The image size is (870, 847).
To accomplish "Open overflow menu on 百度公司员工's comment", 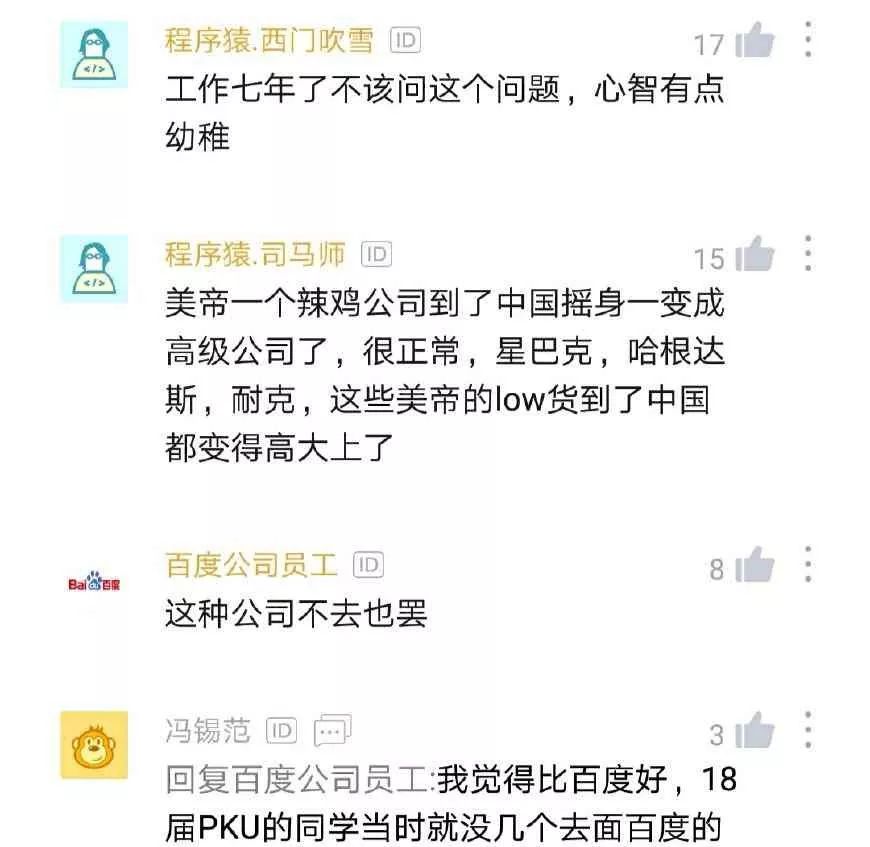I will pyautogui.click(x=808, y=565).
